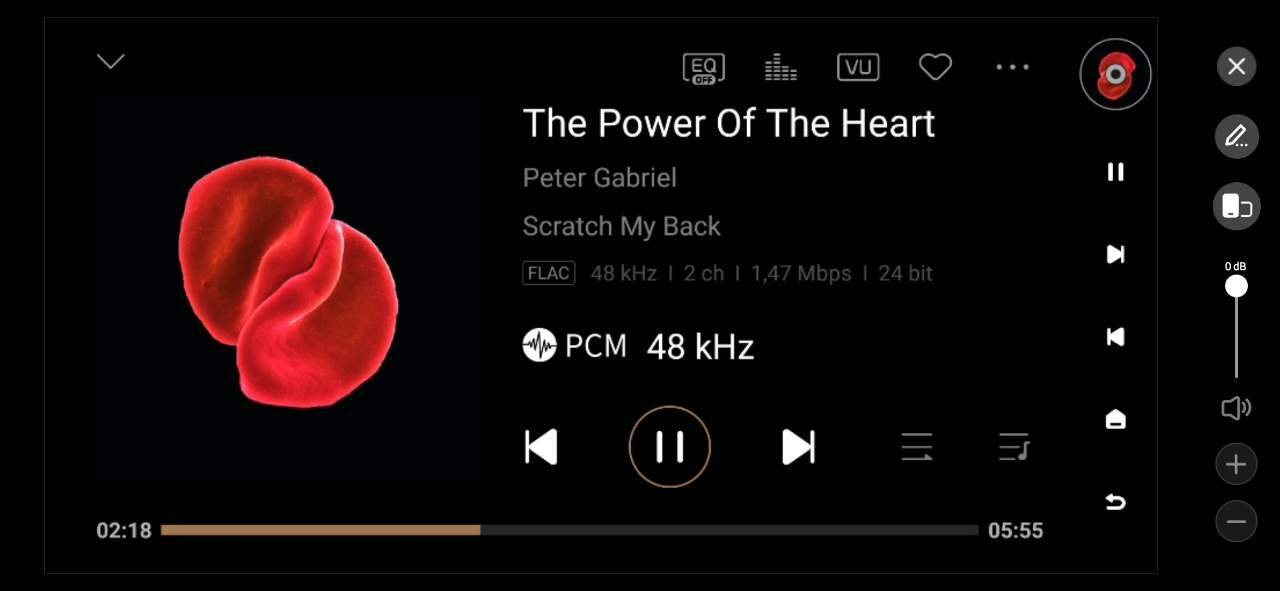The width and height of the screenshot is (1280, 591).
Task: Pause using the small side panel button
Action: [1115, 172]
